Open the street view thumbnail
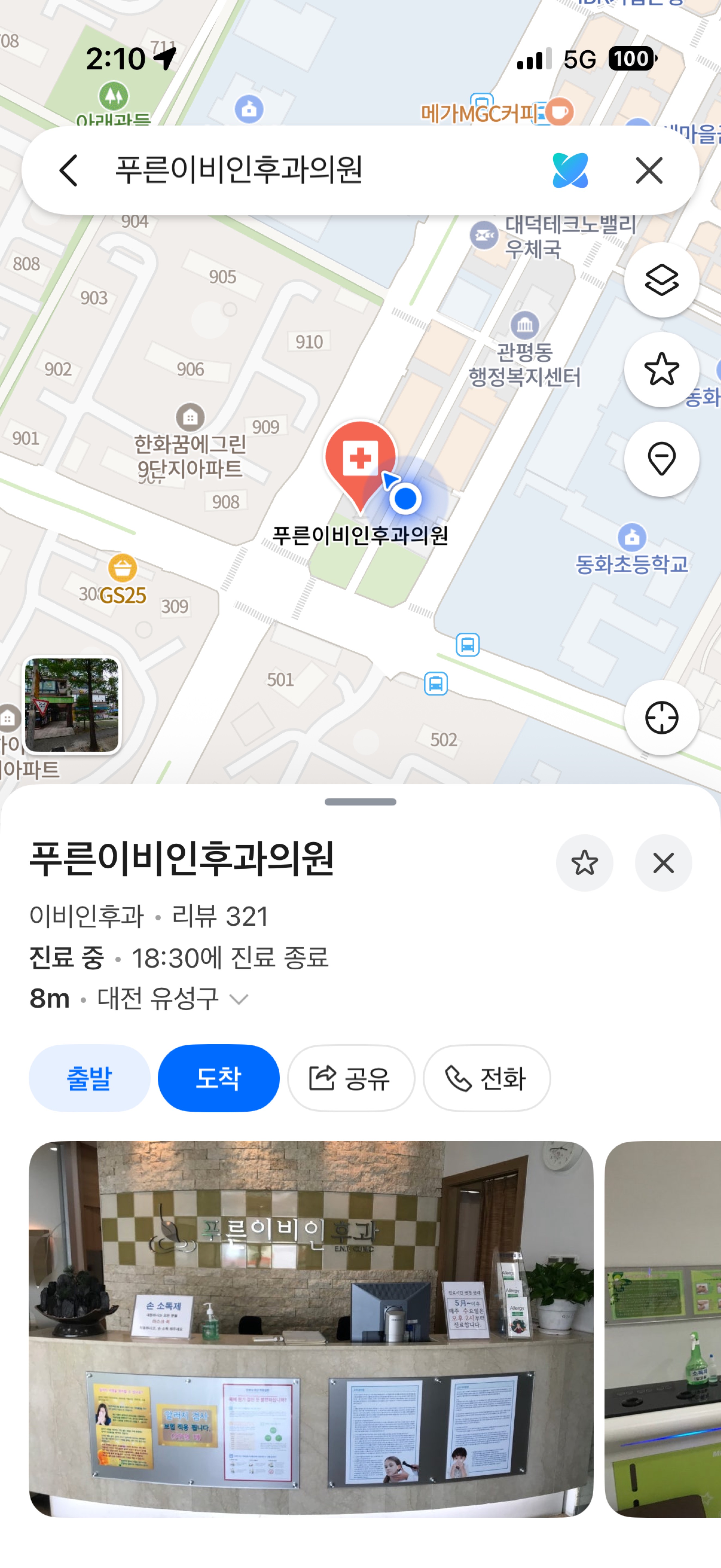 coord(72,705)
